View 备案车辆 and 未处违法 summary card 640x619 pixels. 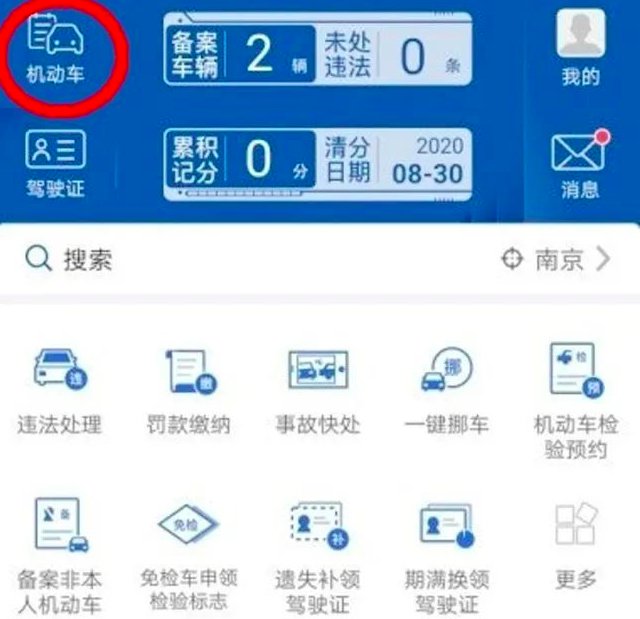(318, 55)
